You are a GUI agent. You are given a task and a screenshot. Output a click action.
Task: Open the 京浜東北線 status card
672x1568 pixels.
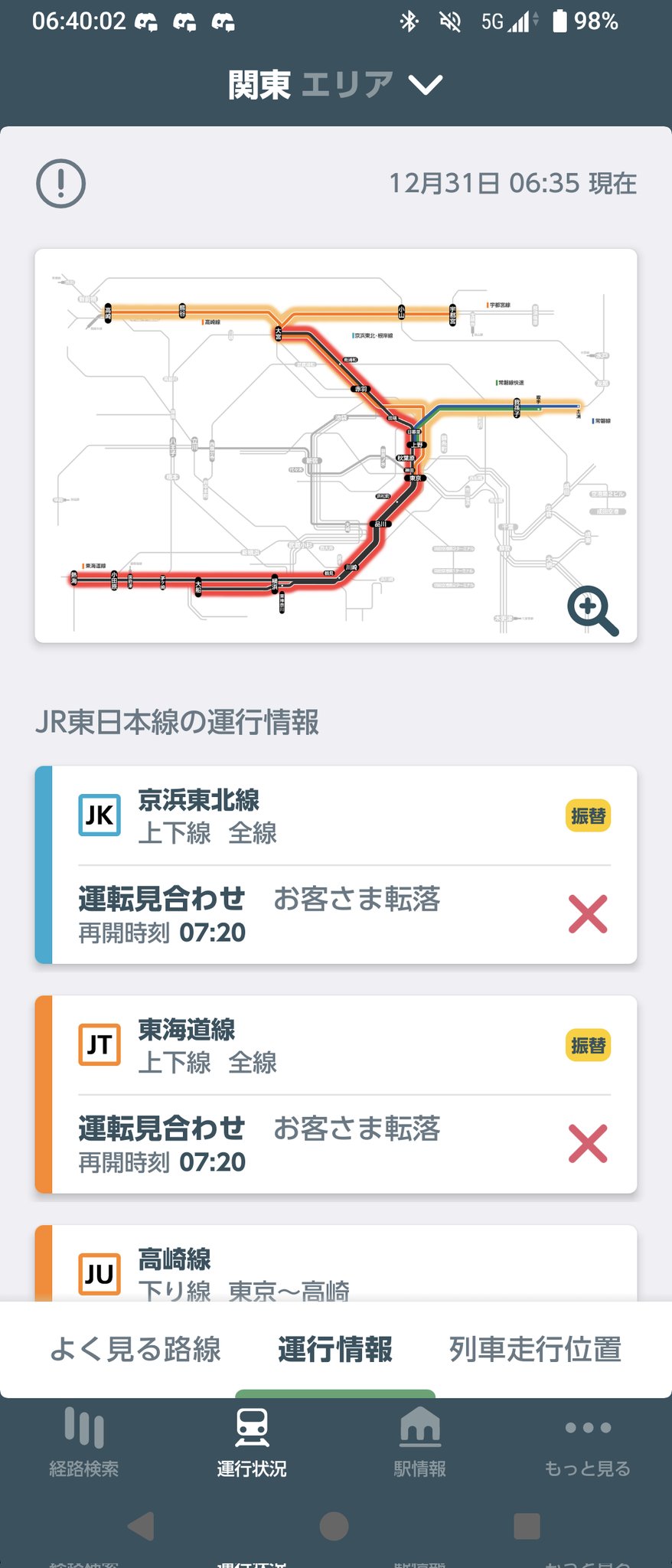[x=335, y=864]
